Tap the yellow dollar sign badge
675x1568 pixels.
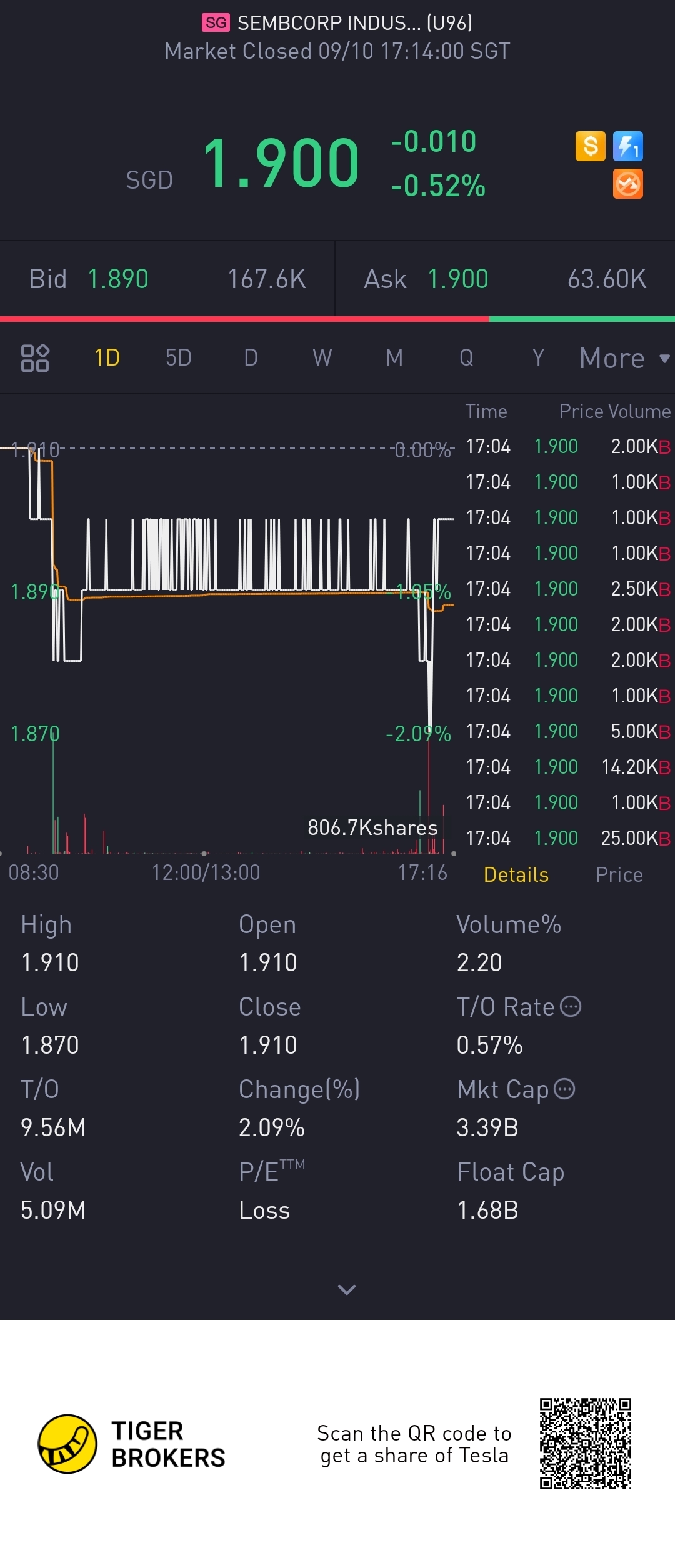pyautogui.click(x=591, y=147)
